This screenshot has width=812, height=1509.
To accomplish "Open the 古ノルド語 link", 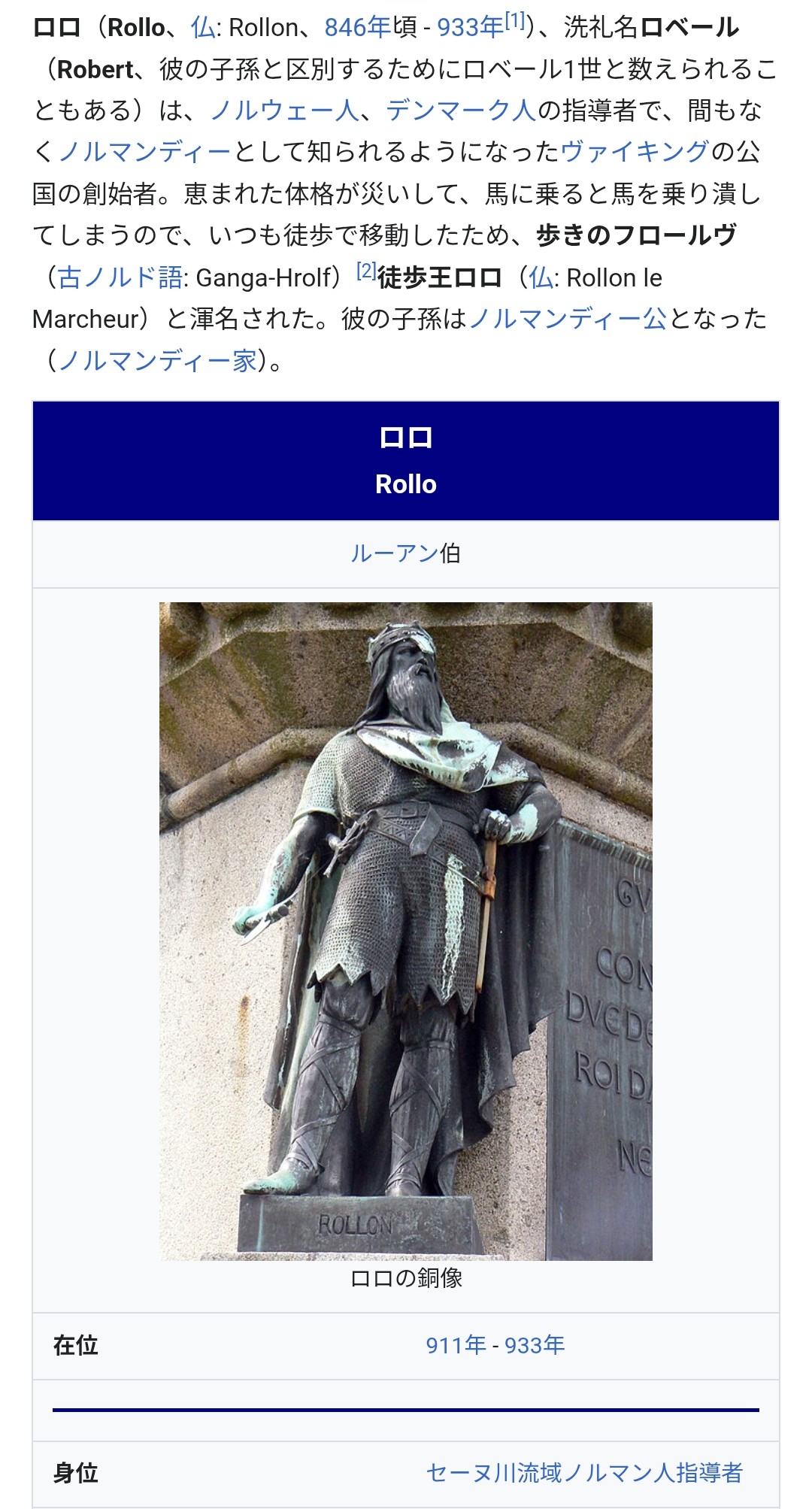I will 120,277.
